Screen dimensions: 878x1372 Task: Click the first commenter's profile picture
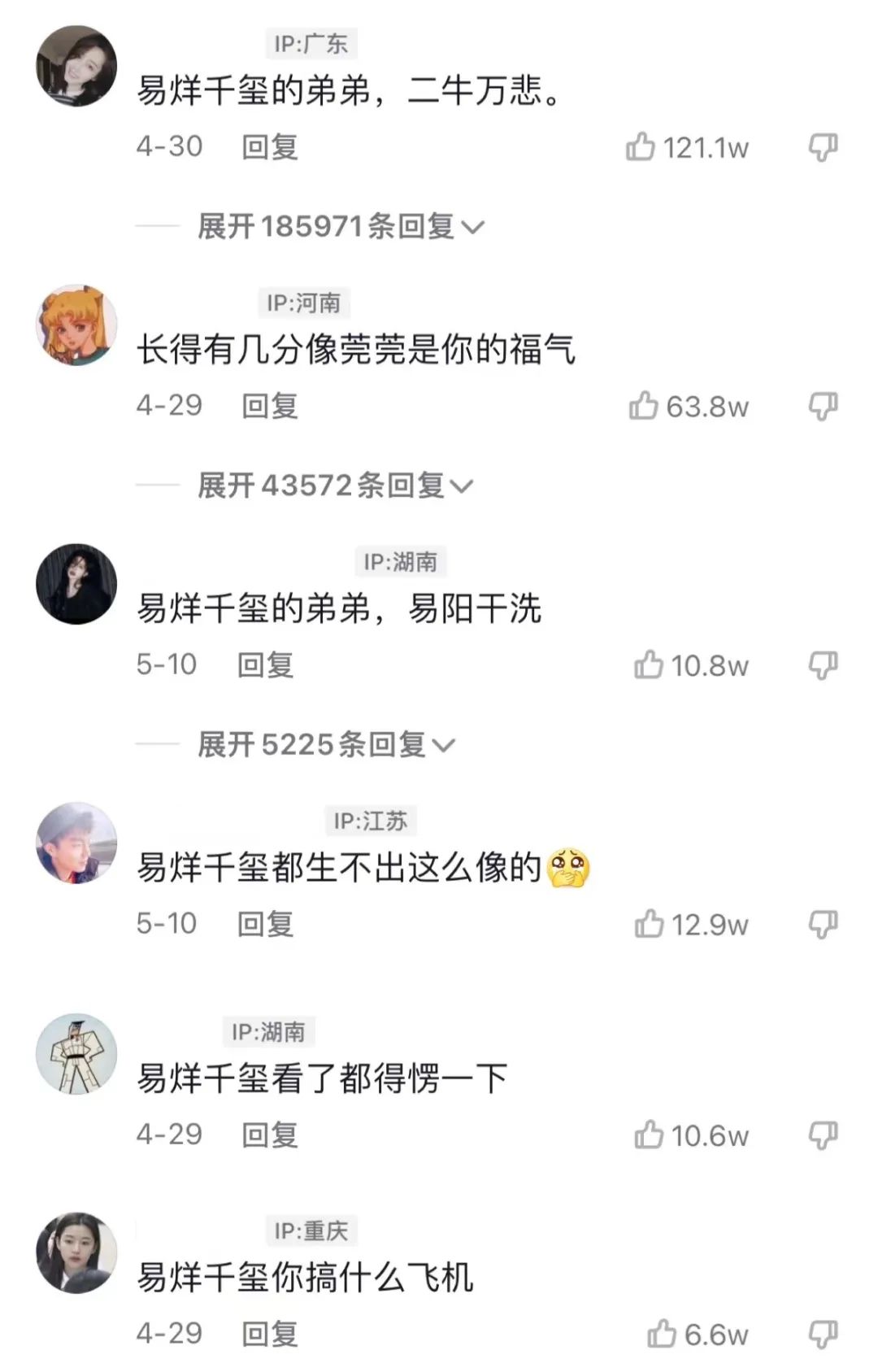[x=76, y=68]
